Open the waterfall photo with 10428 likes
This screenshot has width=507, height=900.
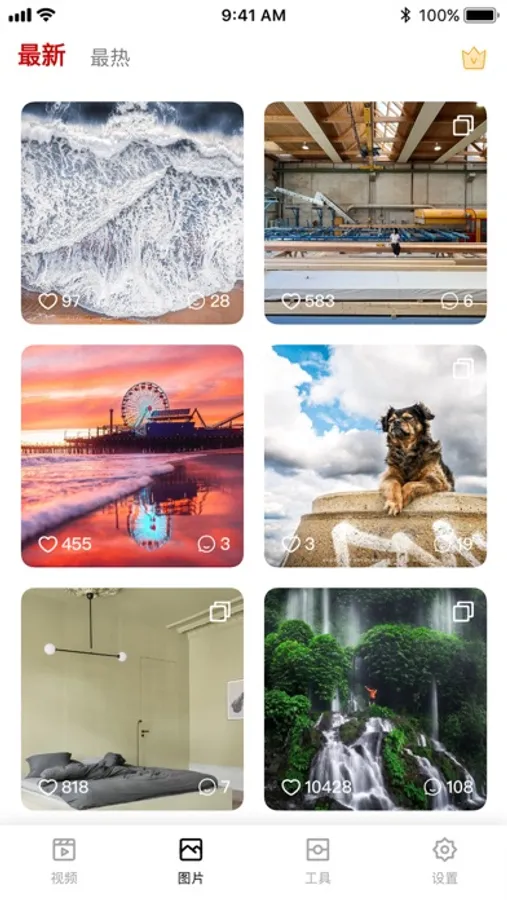376,699
